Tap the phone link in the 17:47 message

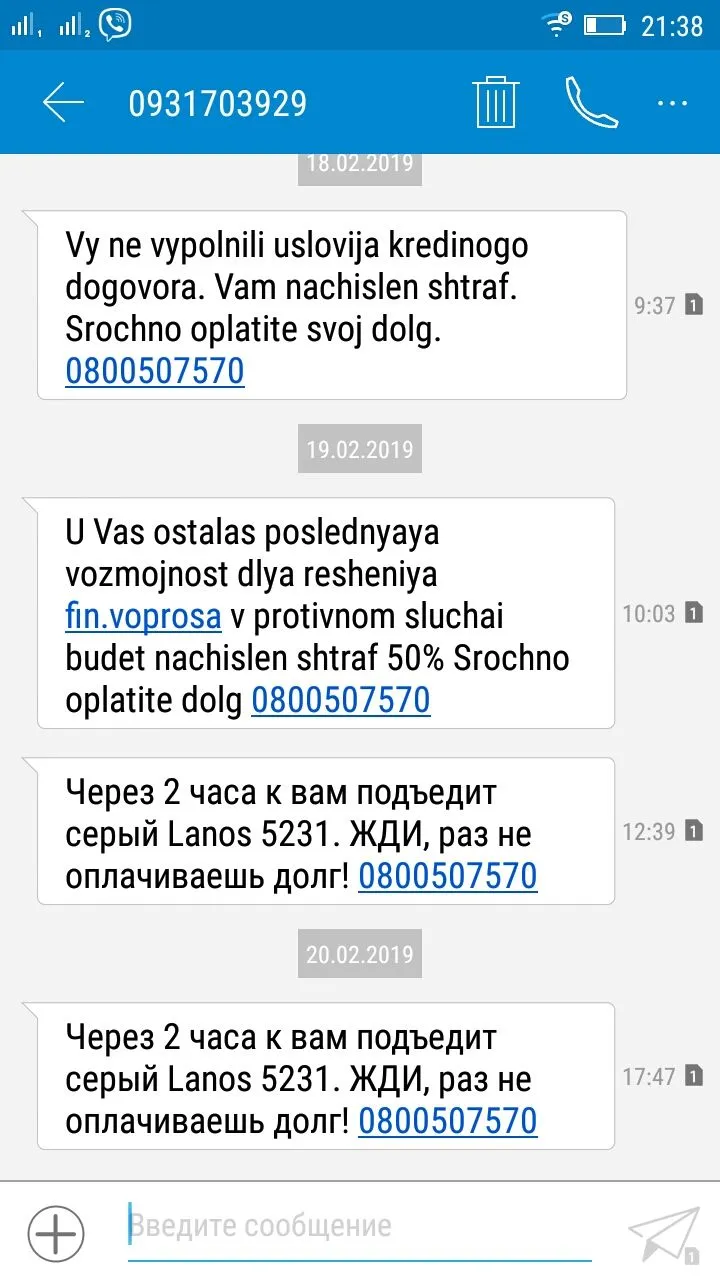pos(447,1119)
